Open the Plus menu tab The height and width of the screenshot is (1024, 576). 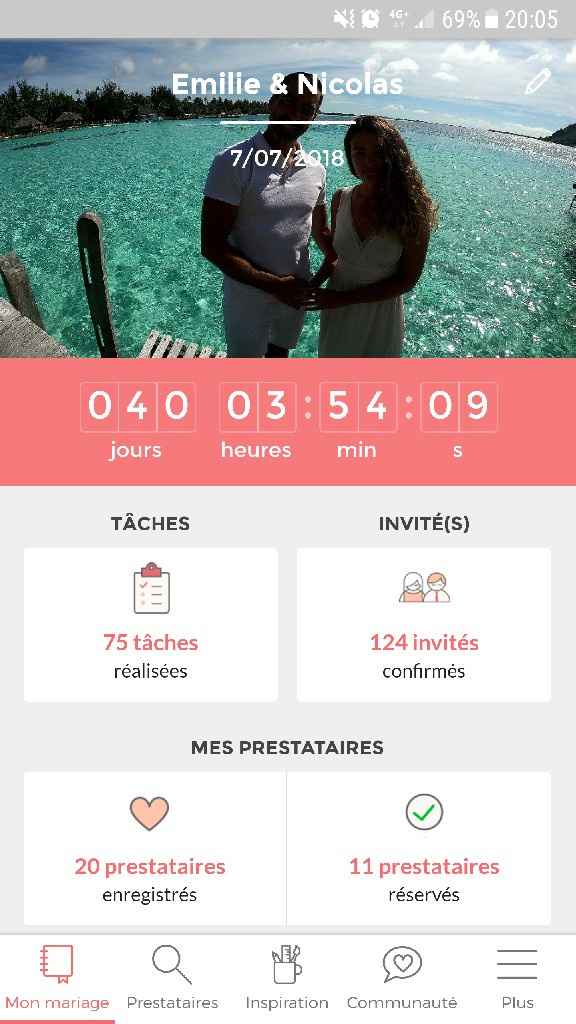tap(517, 978)
